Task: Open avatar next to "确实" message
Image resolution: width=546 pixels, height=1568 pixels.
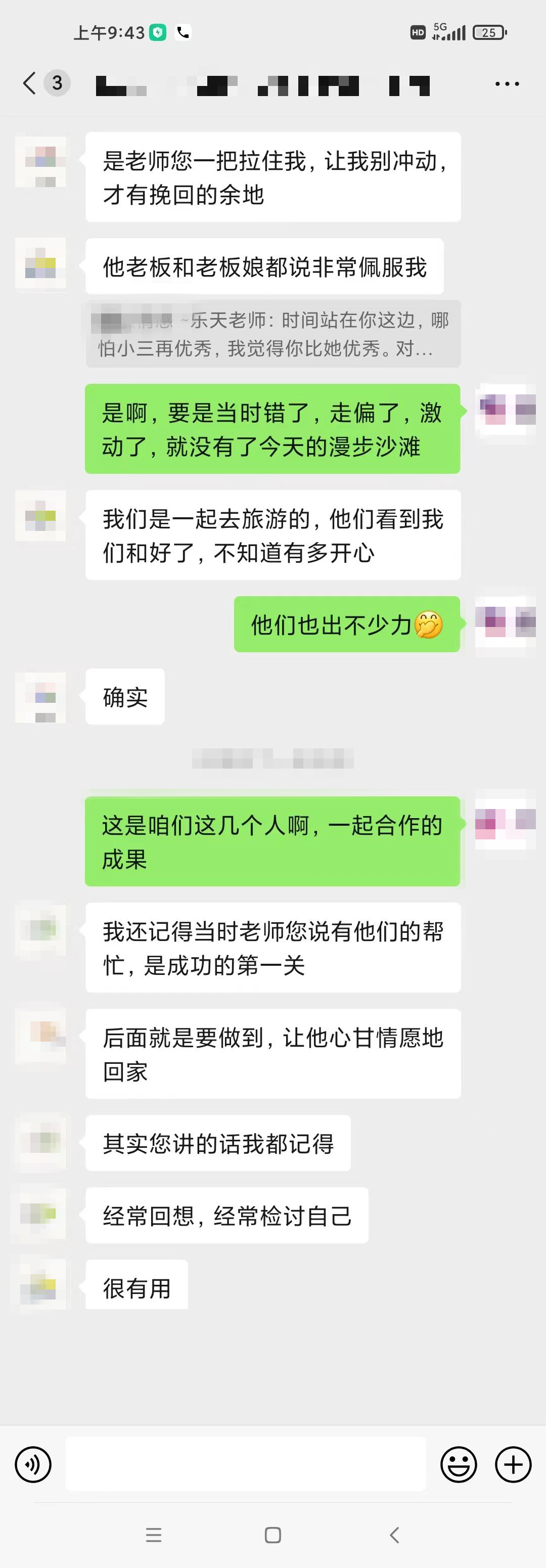Action: pos(40,696)
